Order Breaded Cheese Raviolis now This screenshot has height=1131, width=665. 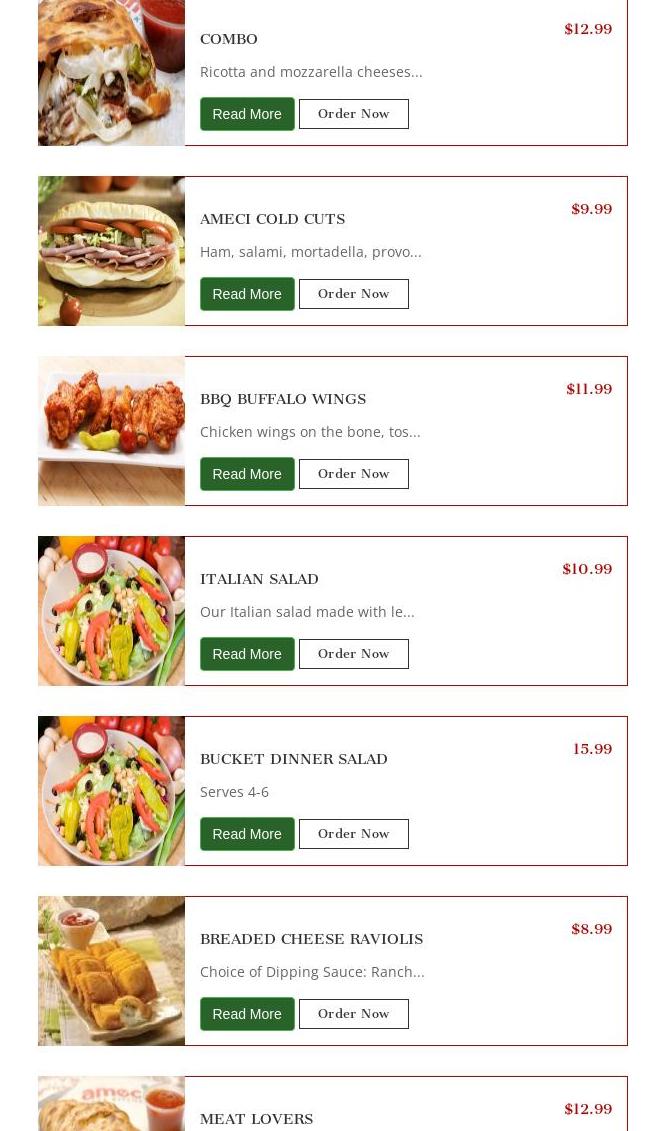354,1014
